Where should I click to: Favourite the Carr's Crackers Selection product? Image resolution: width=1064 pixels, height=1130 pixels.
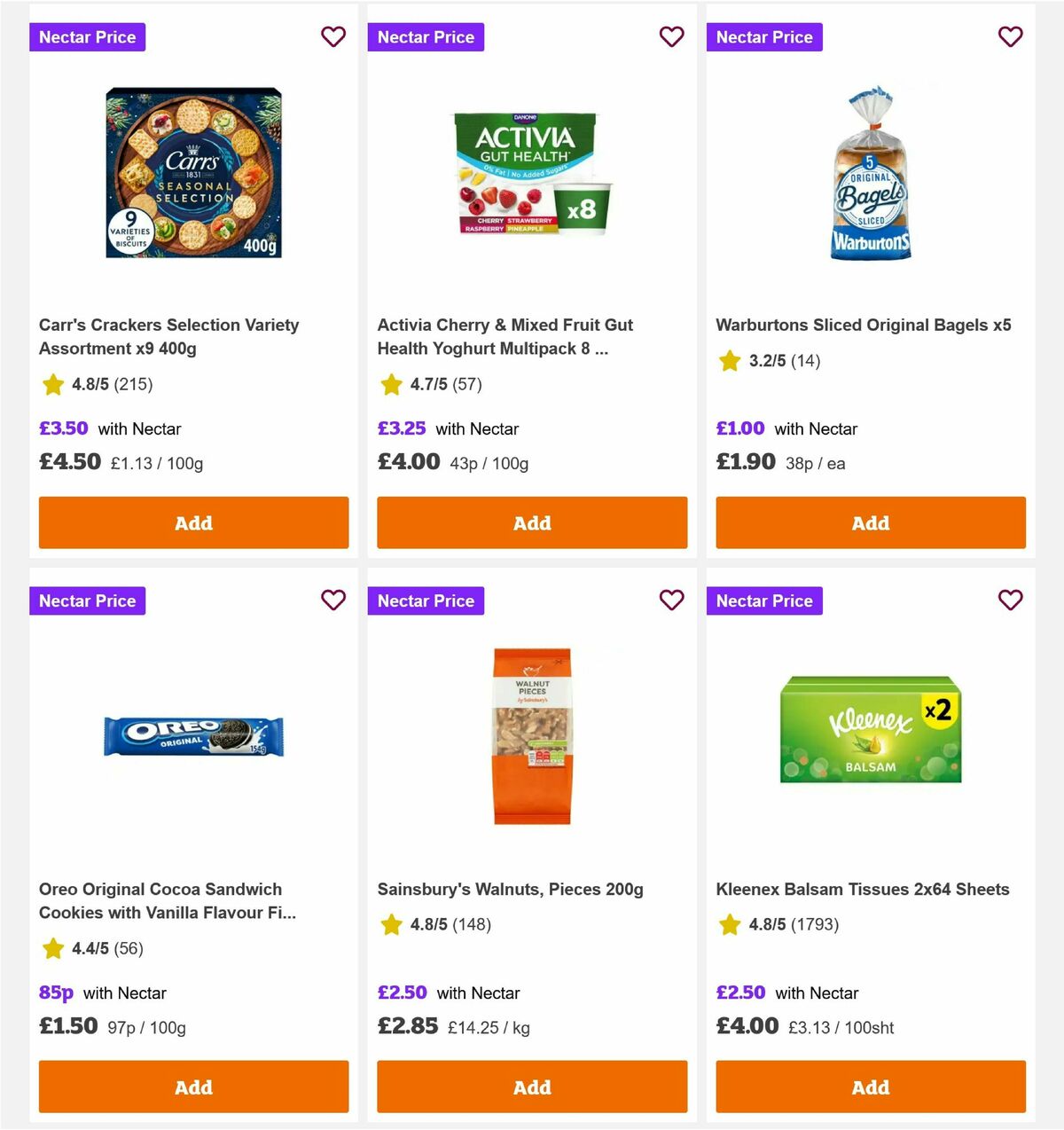333,36
